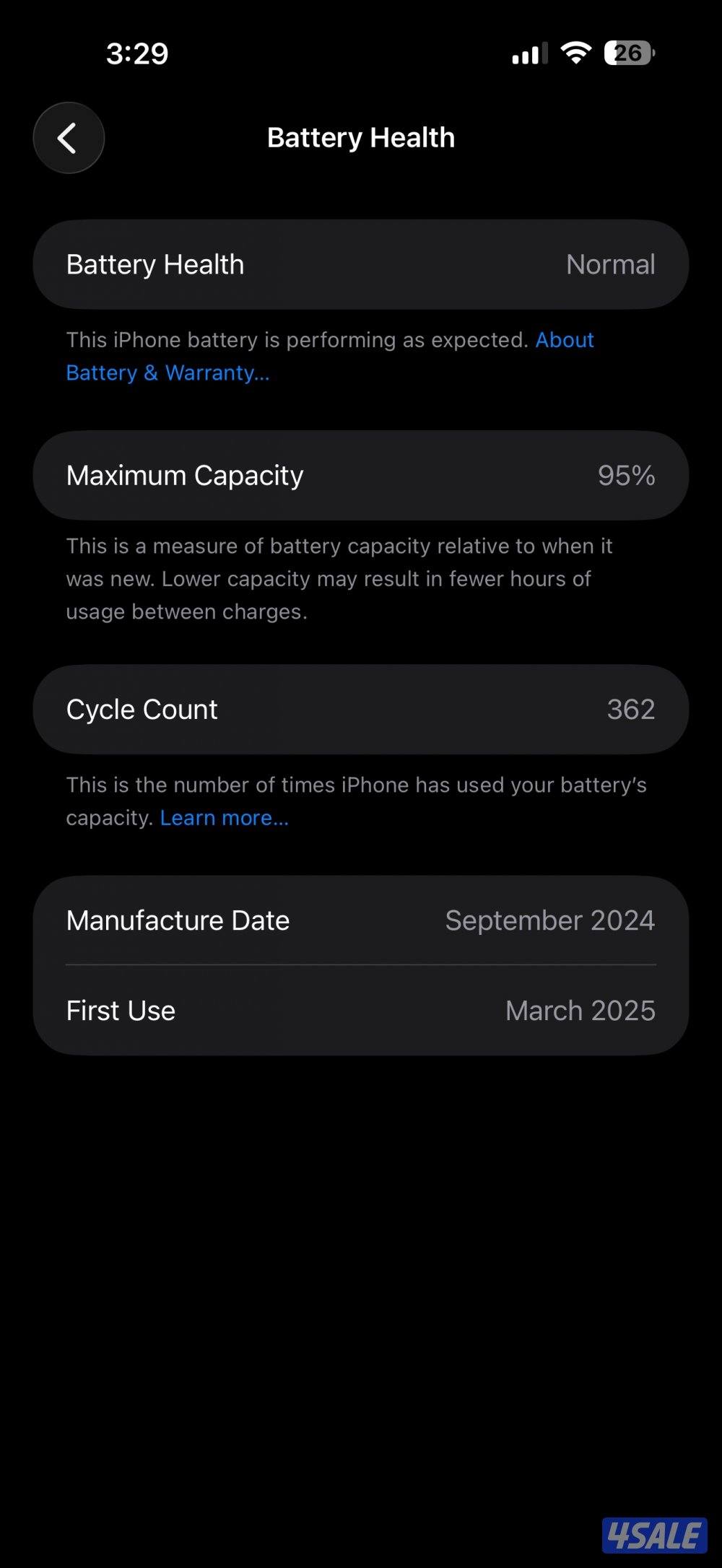Select the March 2025 First Use value
This screenshot has height=1568, width=722.
point(580,1010)
